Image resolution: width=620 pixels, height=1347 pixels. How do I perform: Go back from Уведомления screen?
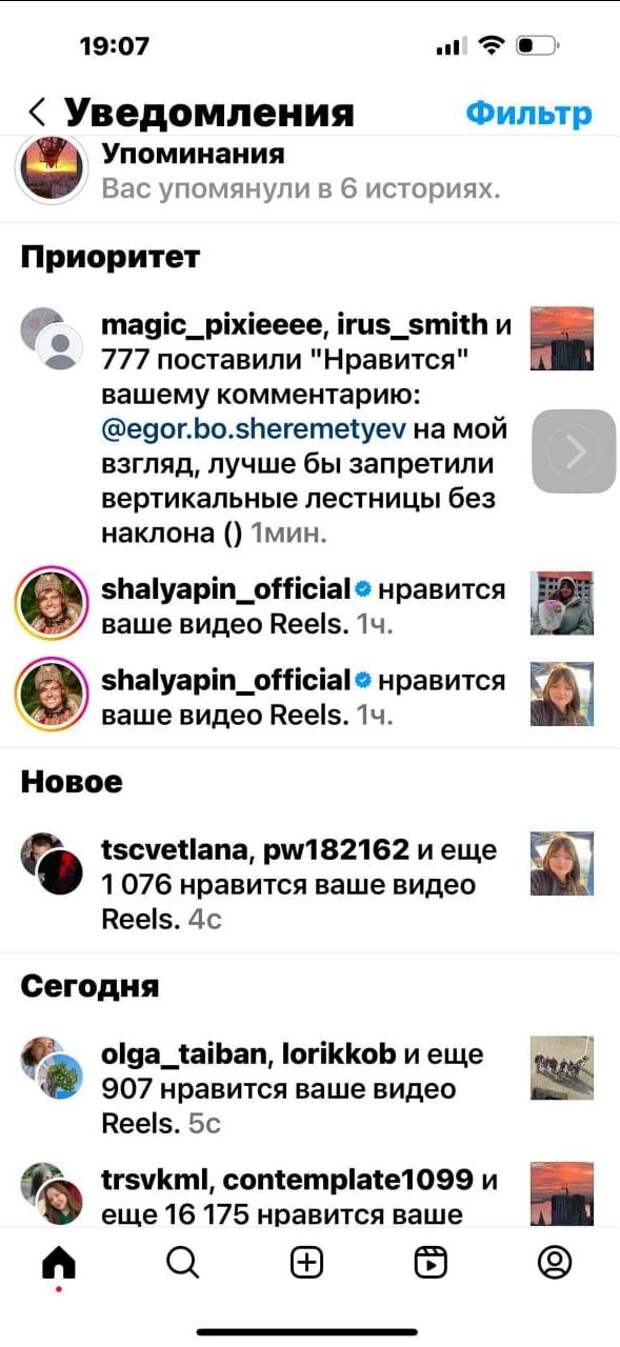click(x=38, y=113)
